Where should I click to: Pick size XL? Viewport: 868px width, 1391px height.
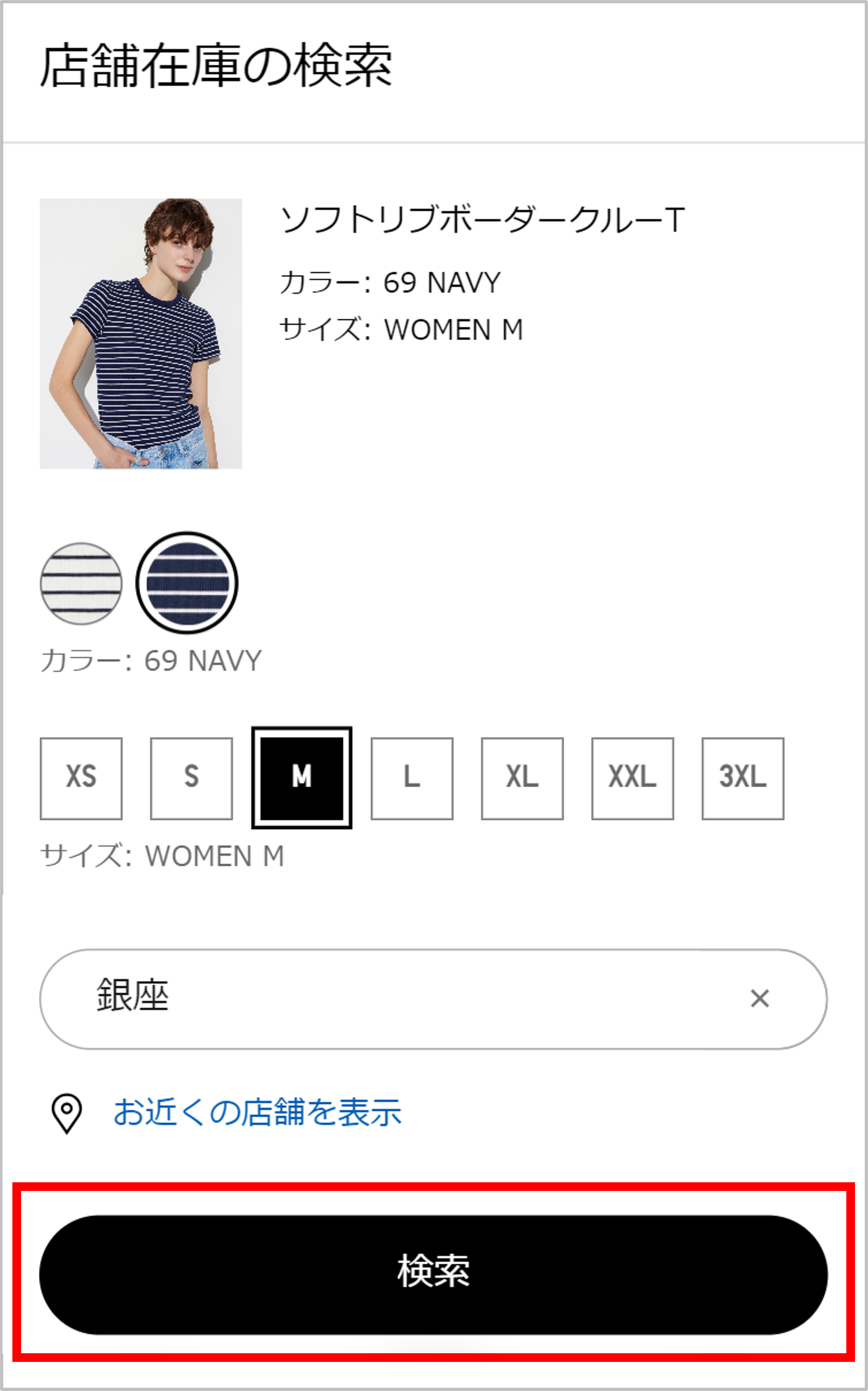pyautogui.click(x=522, y=778)
